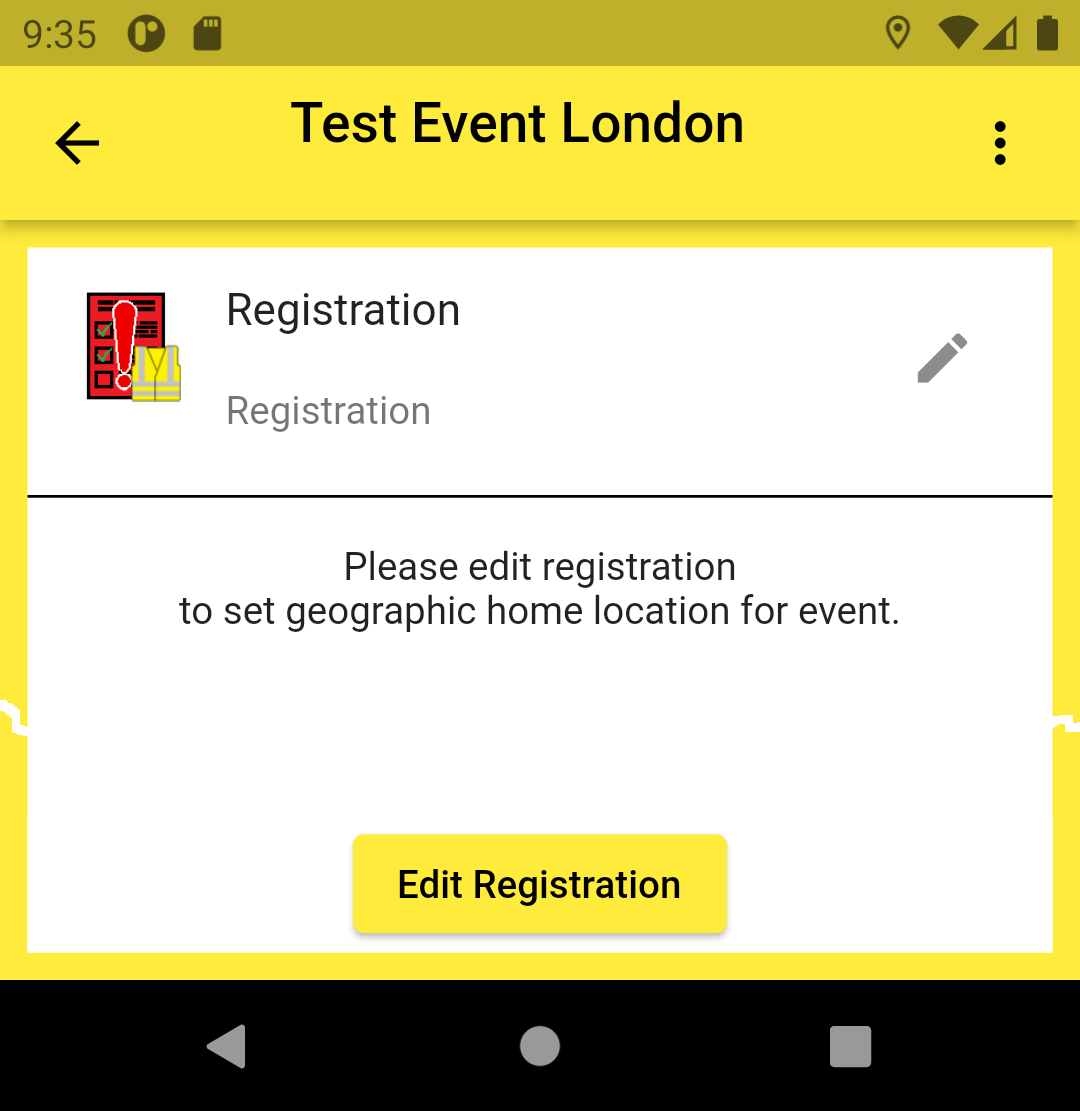Tap the Edit Registration button
This screenshot has width=1080, height=1111.
[539, 885]
